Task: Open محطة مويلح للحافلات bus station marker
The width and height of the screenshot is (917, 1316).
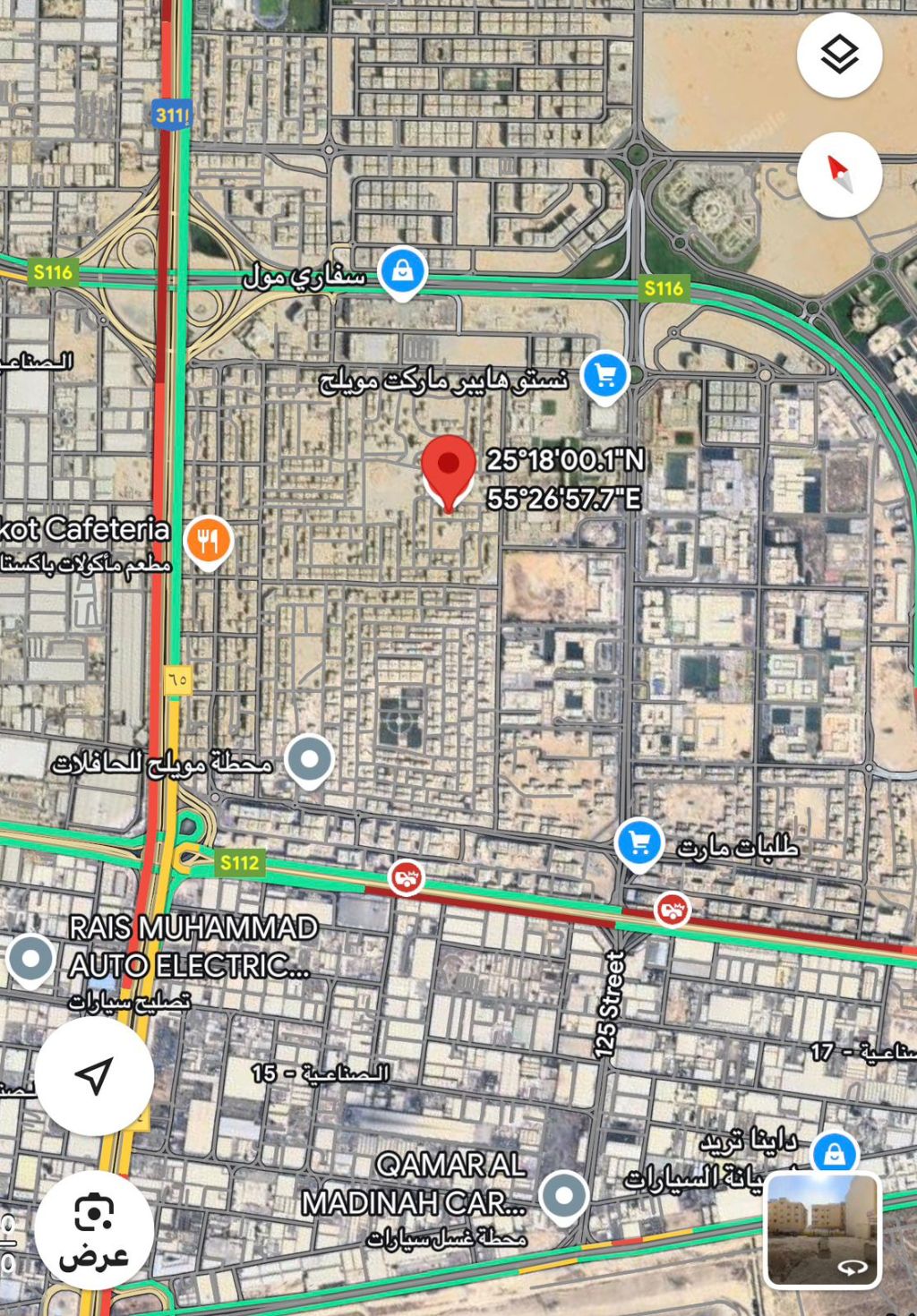Action: [x=309, y=760]
